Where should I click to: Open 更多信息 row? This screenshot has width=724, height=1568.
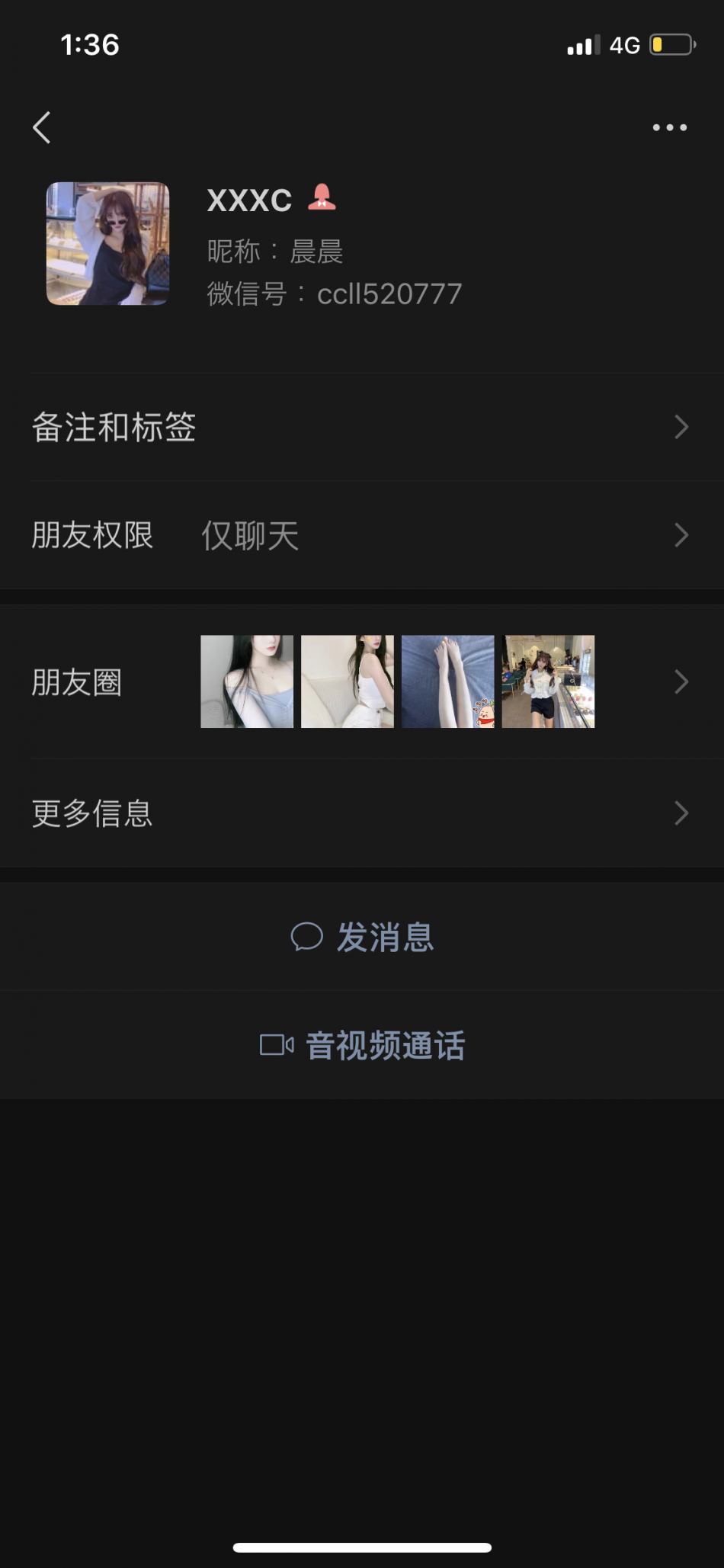(x=361, y=813)
